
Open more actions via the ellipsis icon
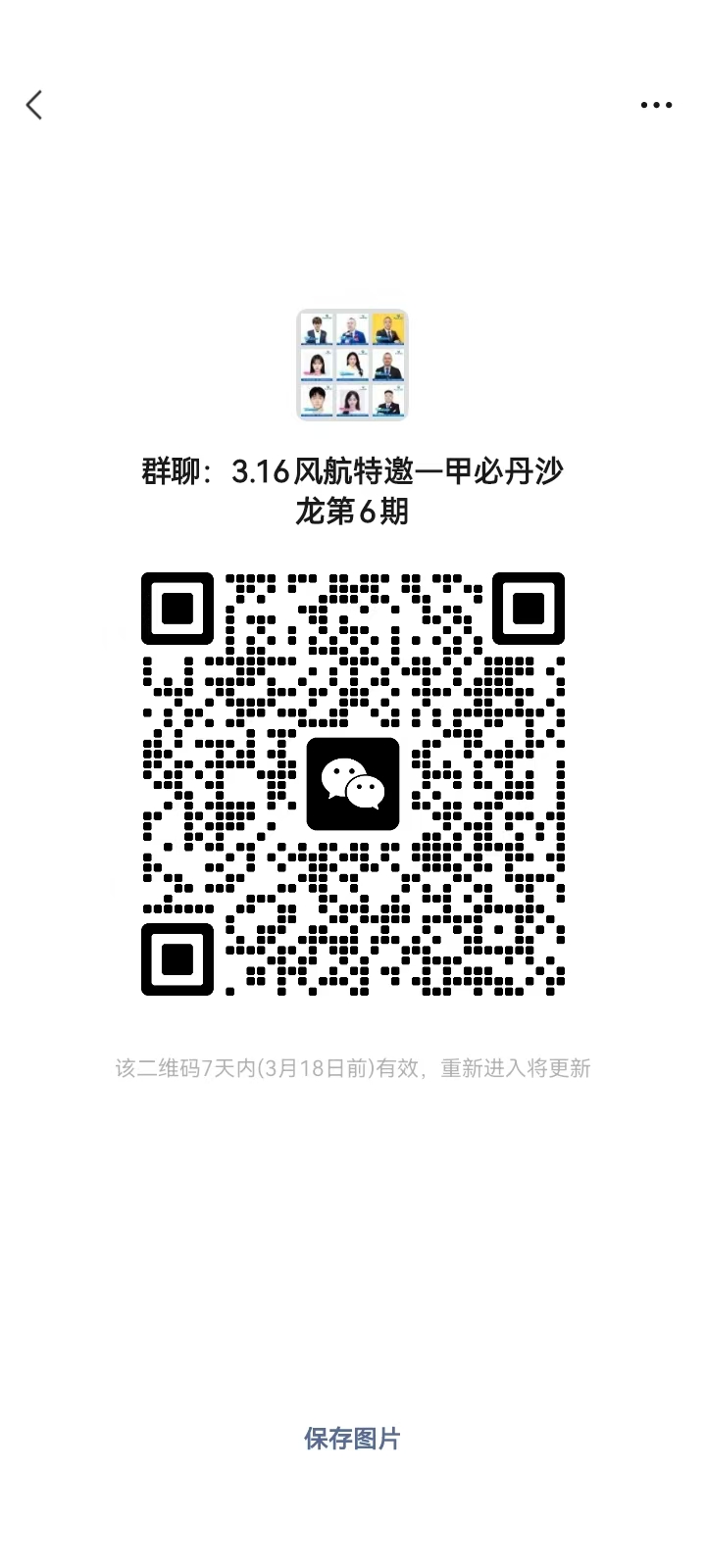(x=655, y=105)
